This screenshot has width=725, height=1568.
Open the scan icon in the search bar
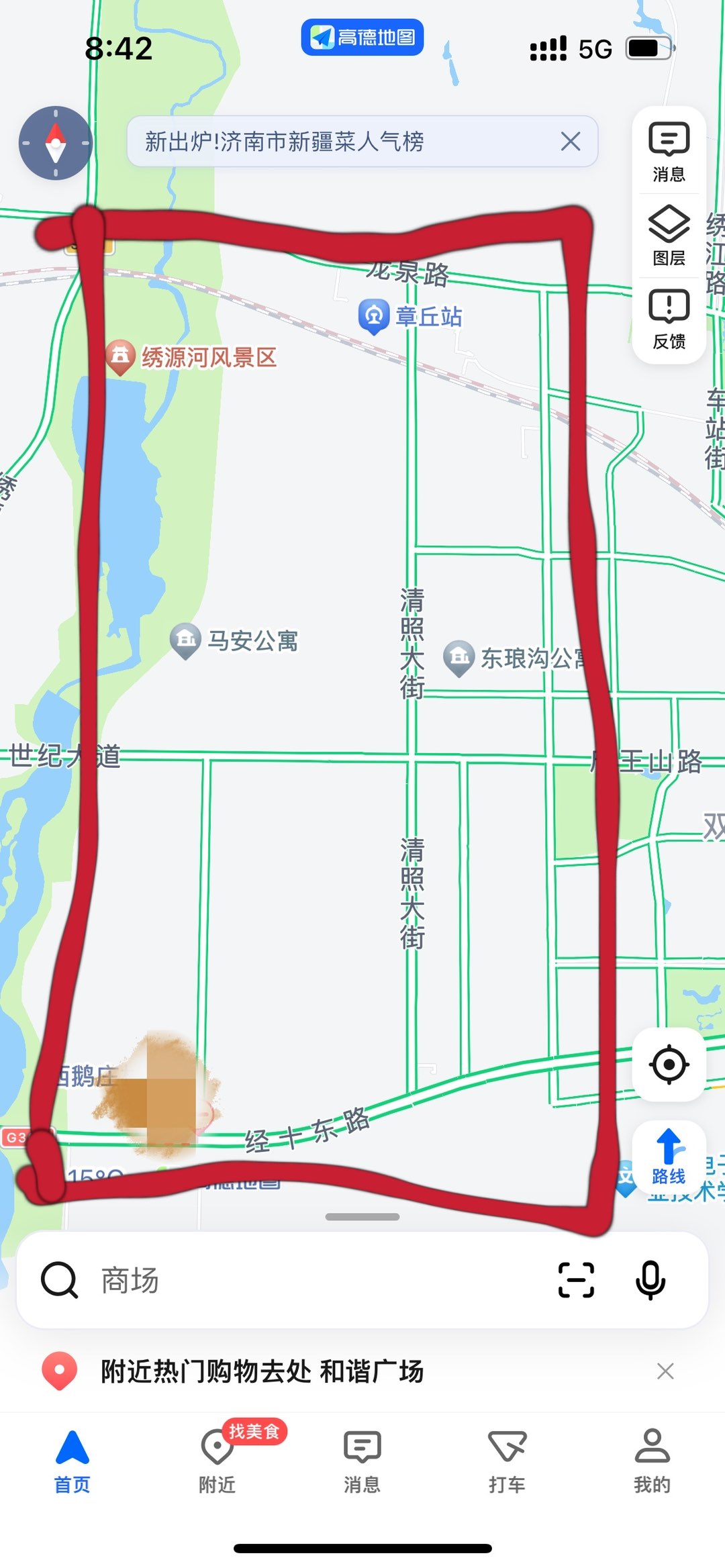pyautogui.click(x=576, y=1280)
